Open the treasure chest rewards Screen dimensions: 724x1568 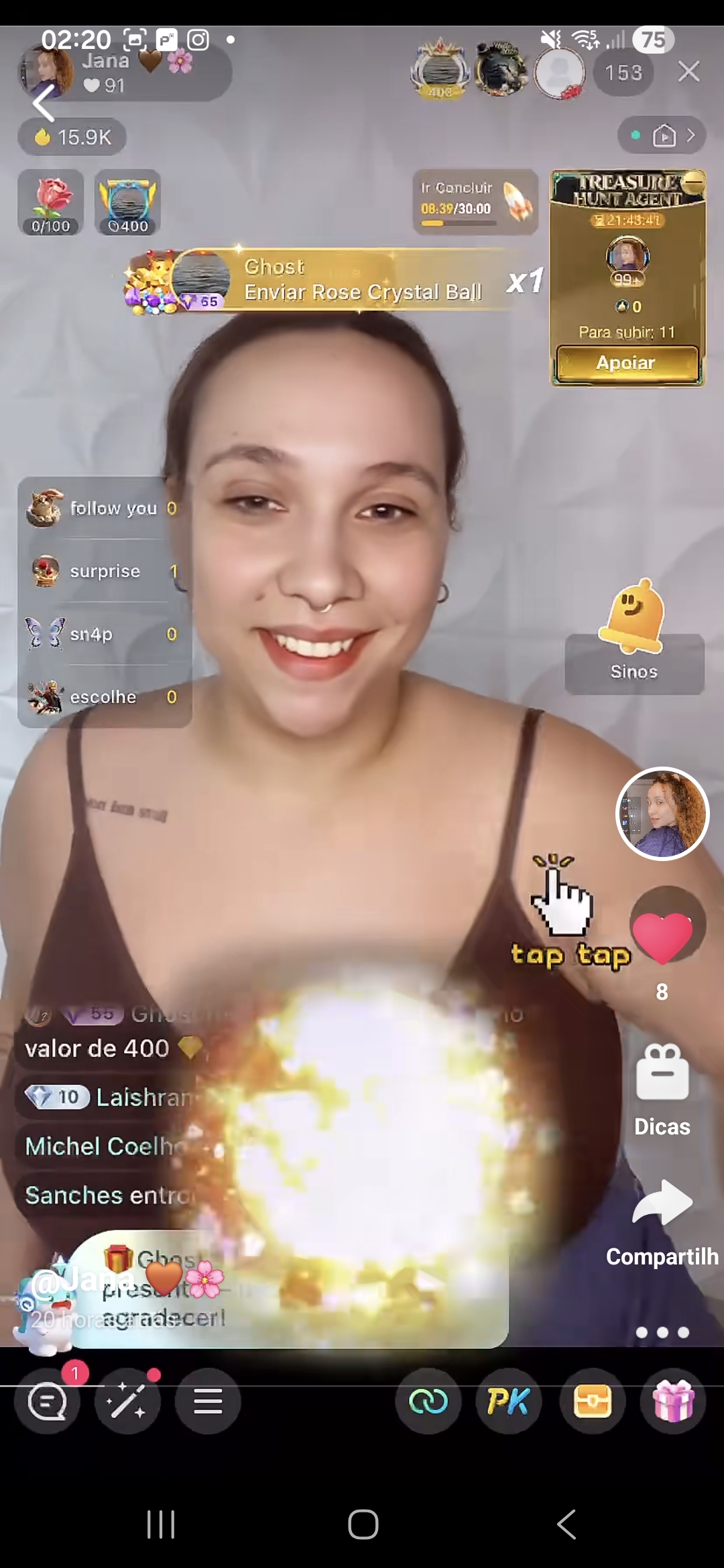point(592,1401)
